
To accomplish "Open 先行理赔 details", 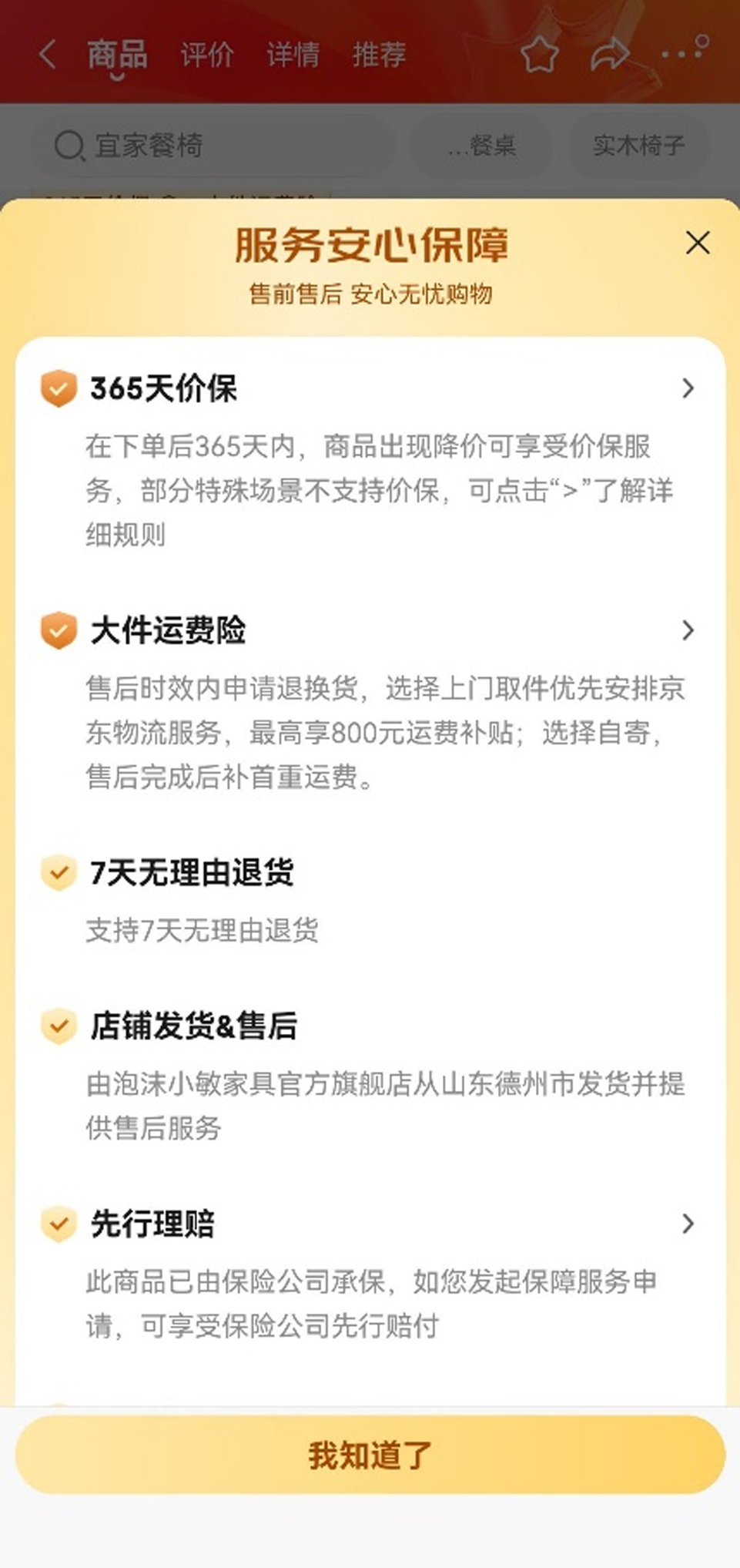I will [688, 1224].
